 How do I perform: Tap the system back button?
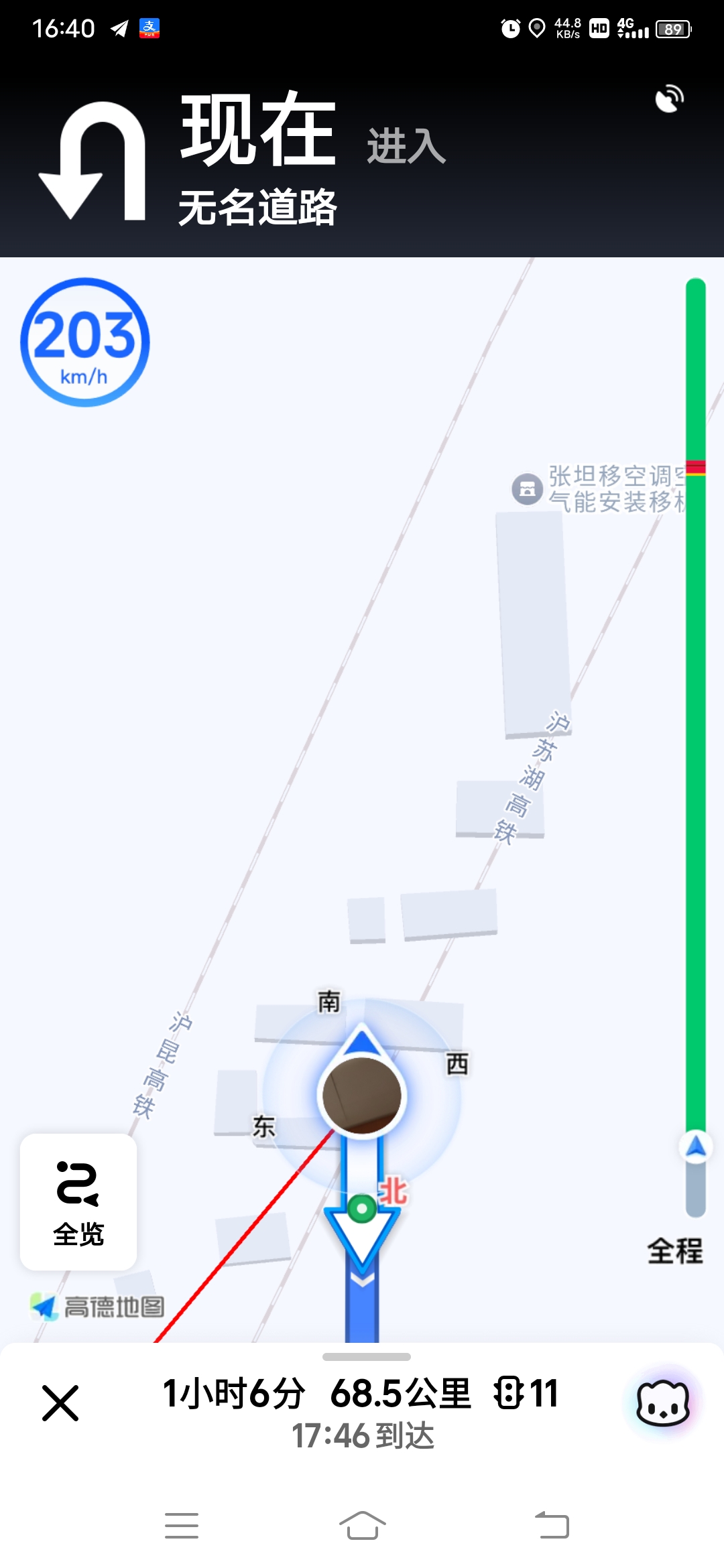pyautogui.click(x=552, y=1526)
